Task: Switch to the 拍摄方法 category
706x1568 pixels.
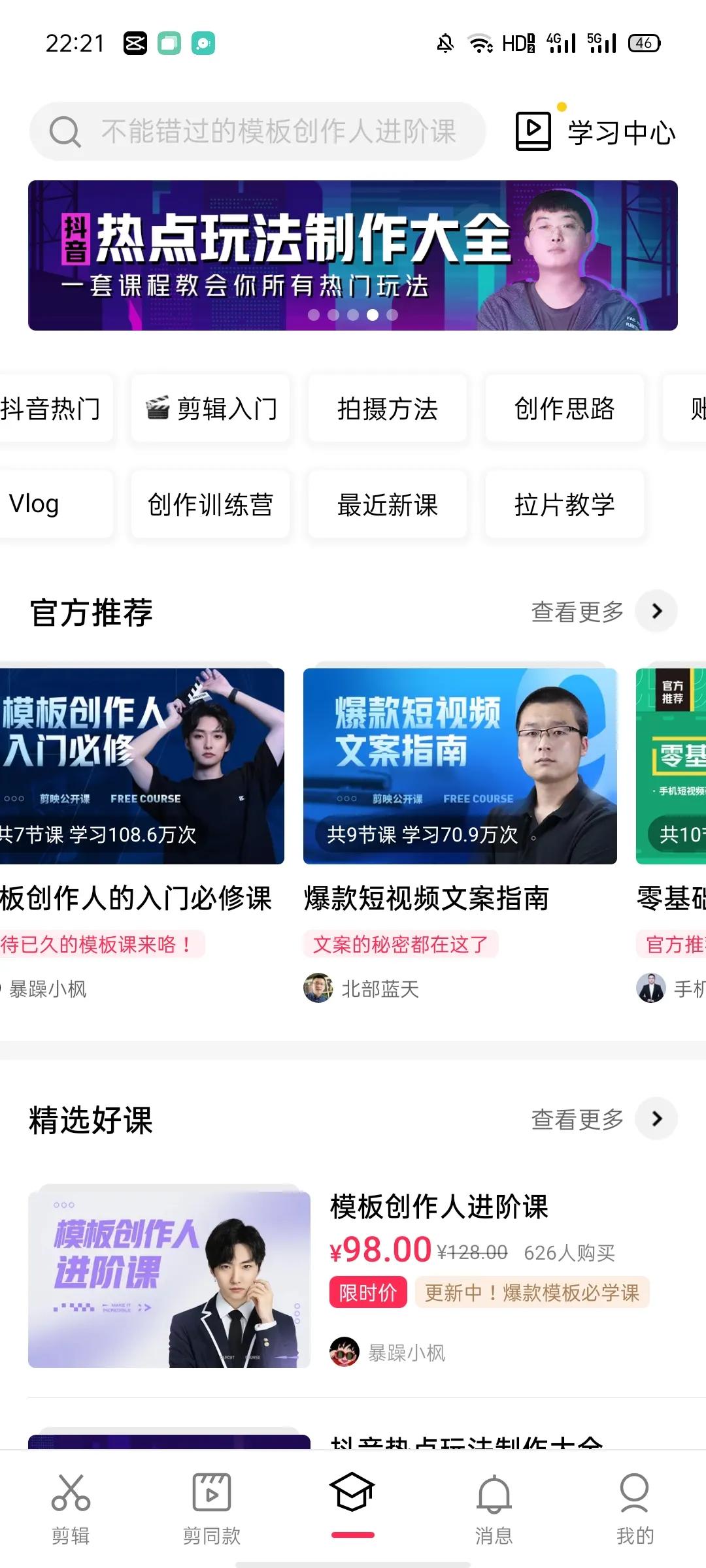Action: (387, 408)
